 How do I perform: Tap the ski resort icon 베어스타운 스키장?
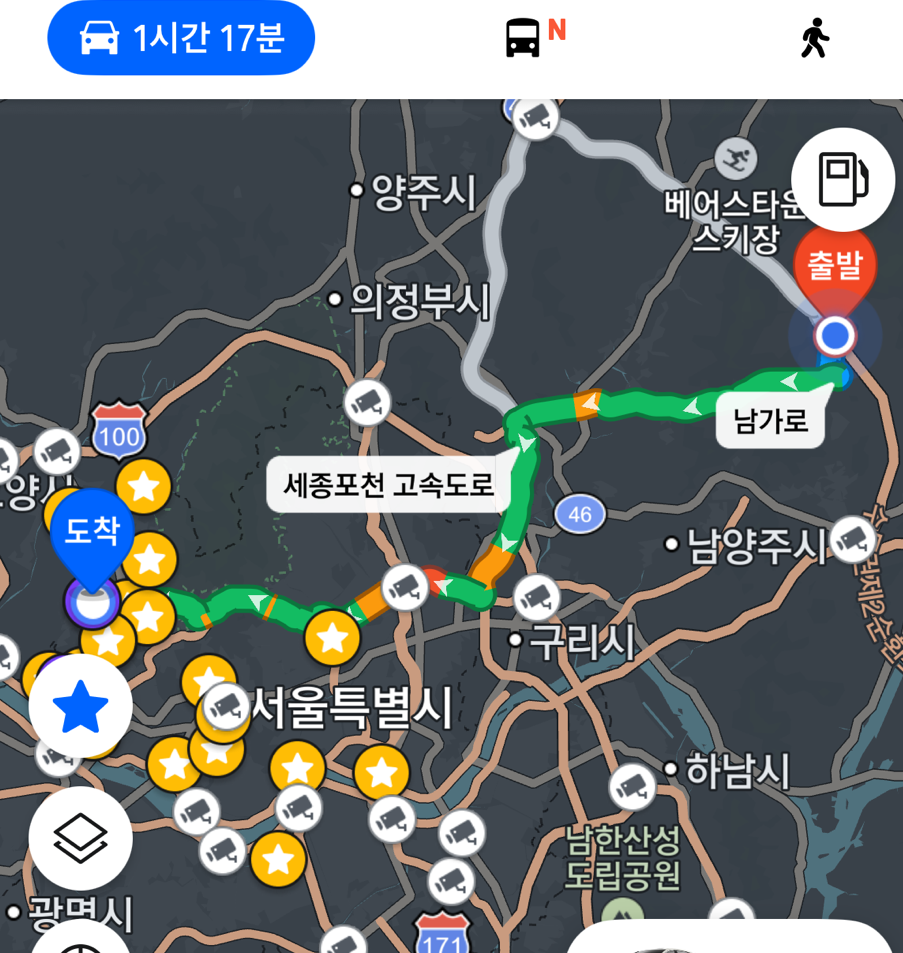(736, 159)
